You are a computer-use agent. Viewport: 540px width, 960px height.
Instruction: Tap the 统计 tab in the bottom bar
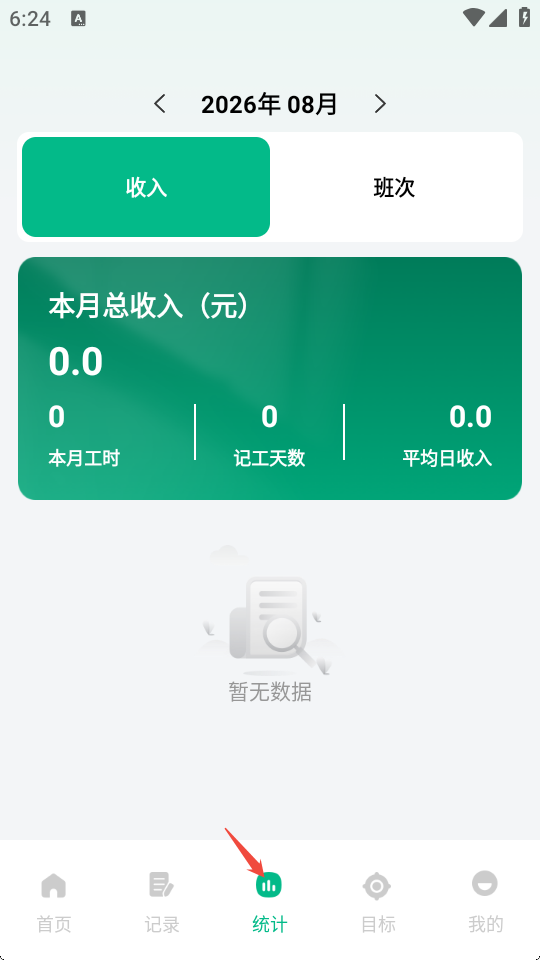[269, 902]
